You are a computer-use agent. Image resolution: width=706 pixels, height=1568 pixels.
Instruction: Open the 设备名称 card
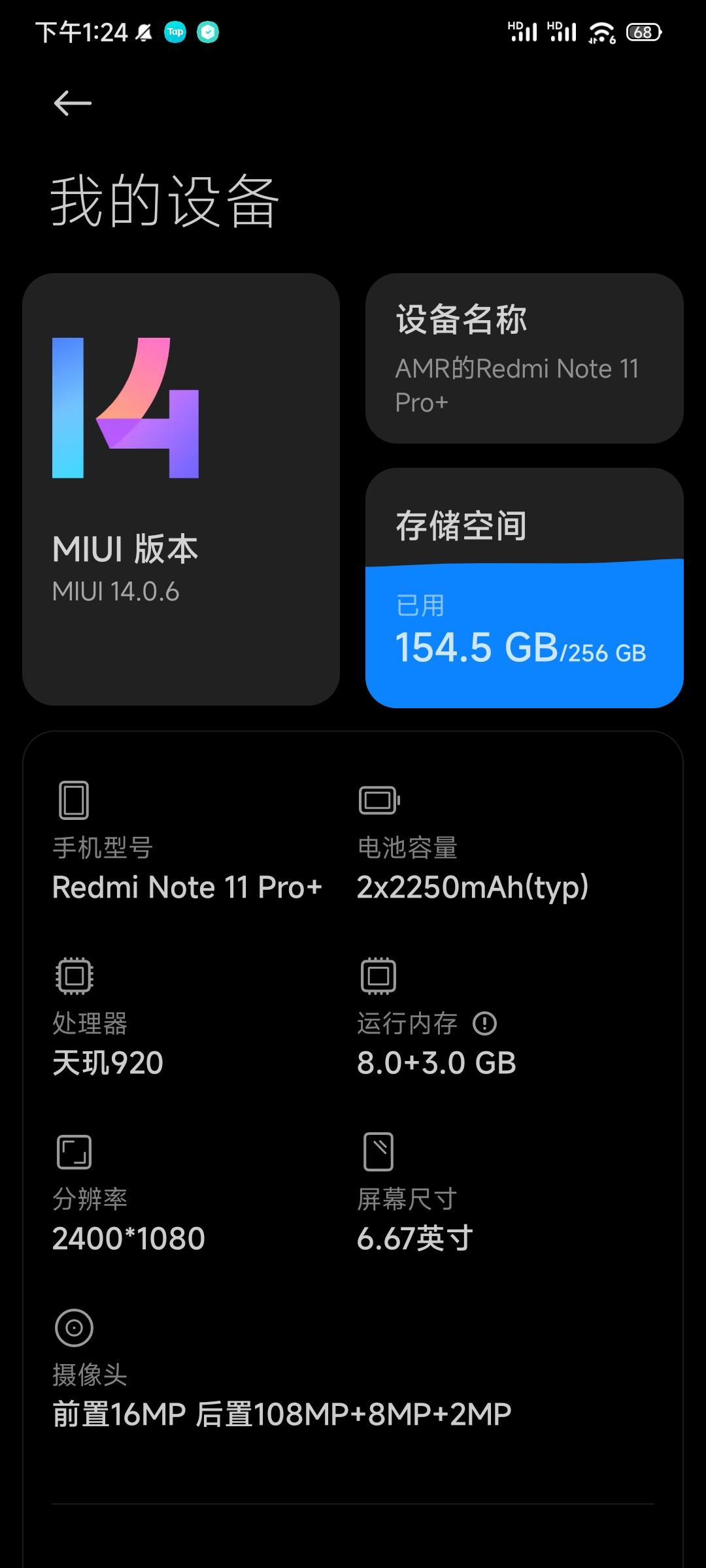click(524, 358)
